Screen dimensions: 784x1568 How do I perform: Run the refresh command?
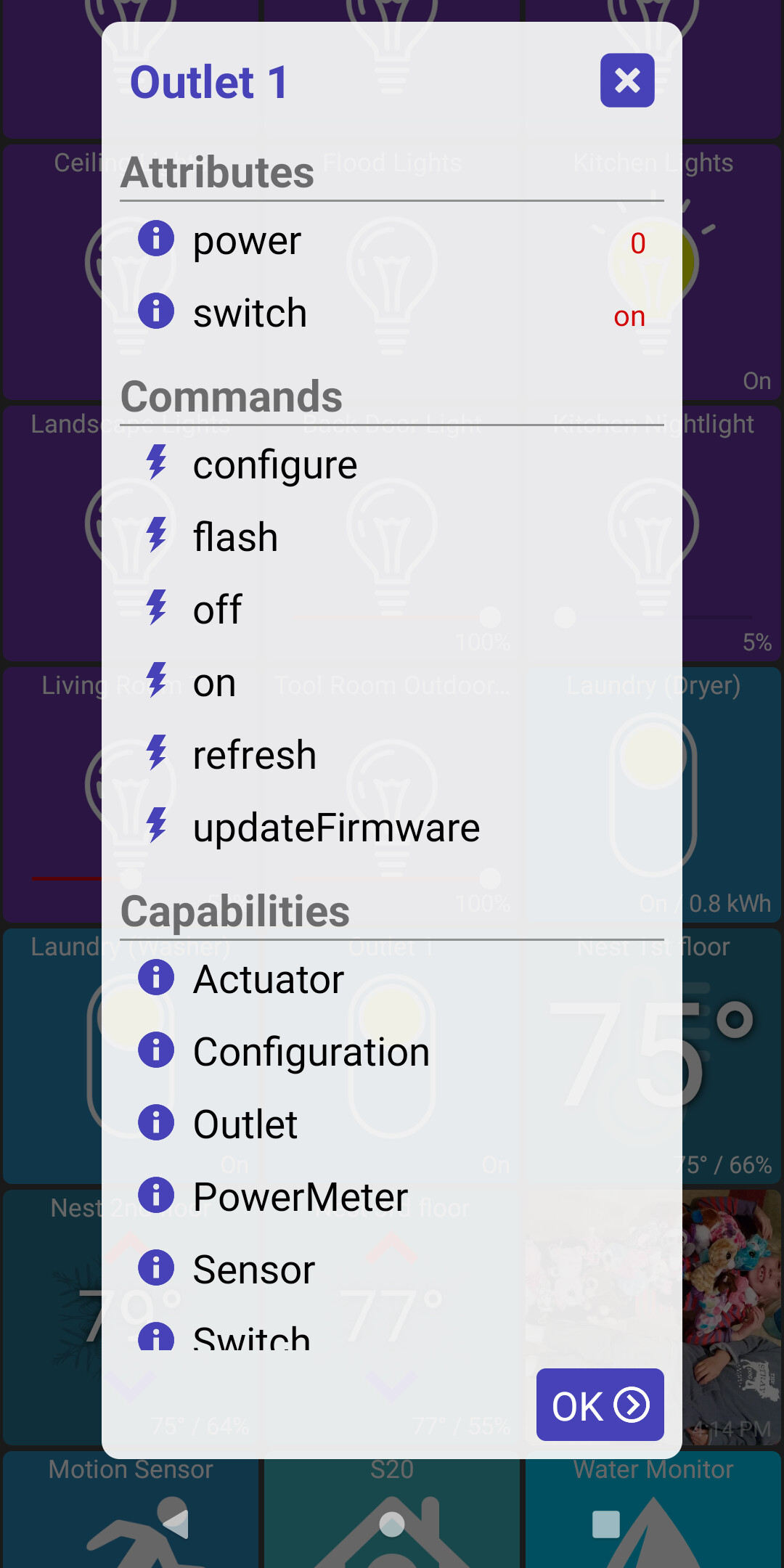click(x=254, y=755)
